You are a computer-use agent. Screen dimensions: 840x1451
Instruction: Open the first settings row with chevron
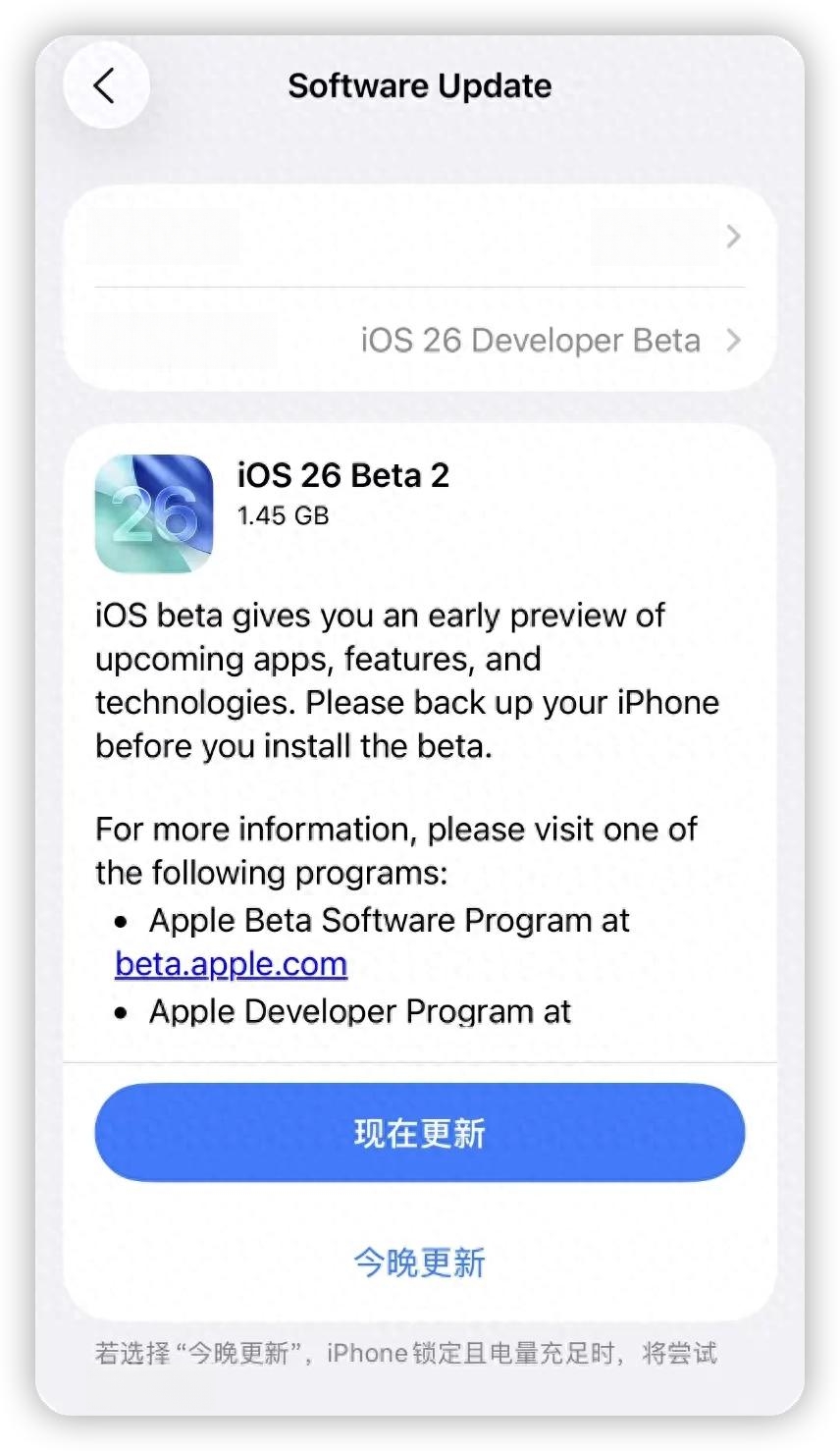pos(420,237)
